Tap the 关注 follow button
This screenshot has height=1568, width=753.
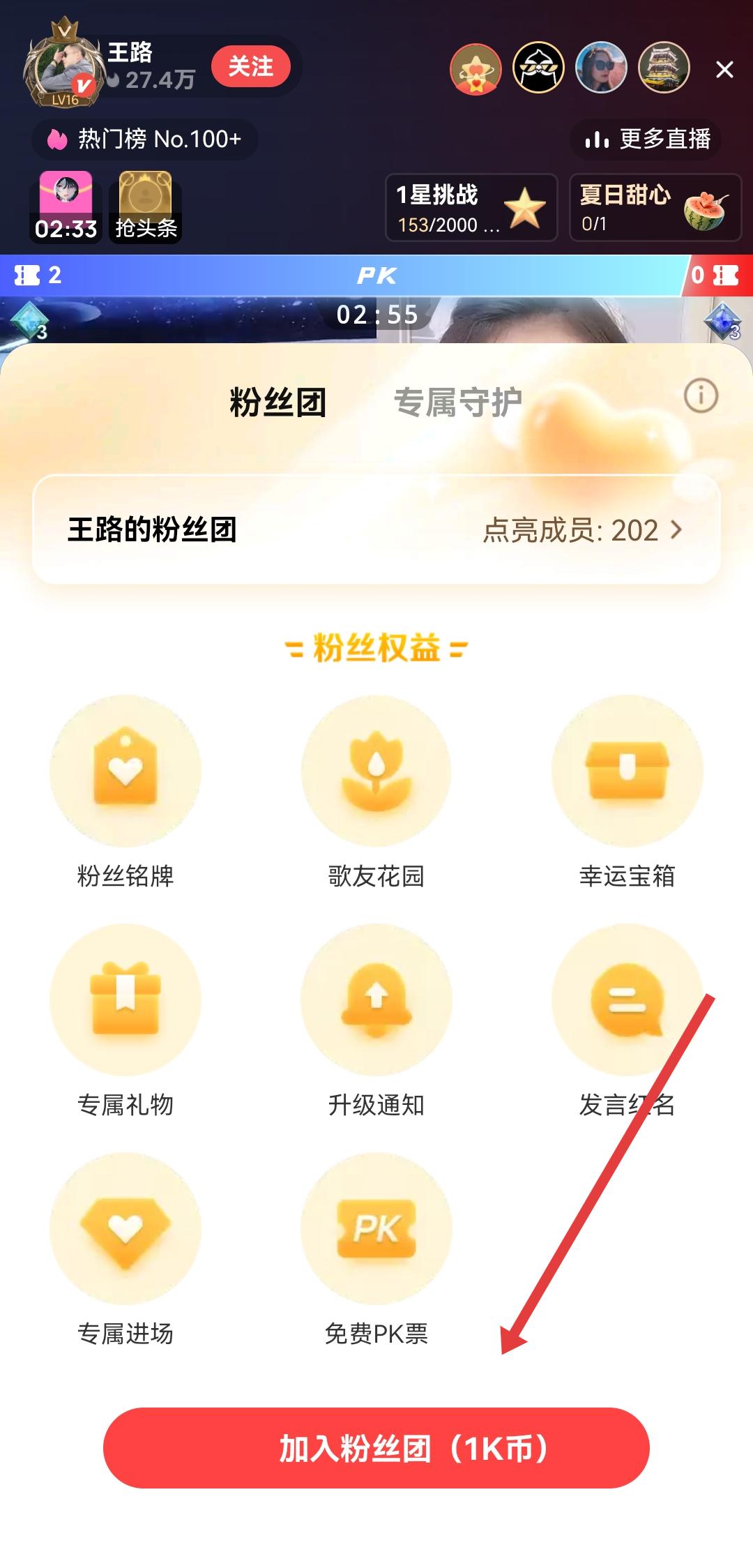point(250,67)
